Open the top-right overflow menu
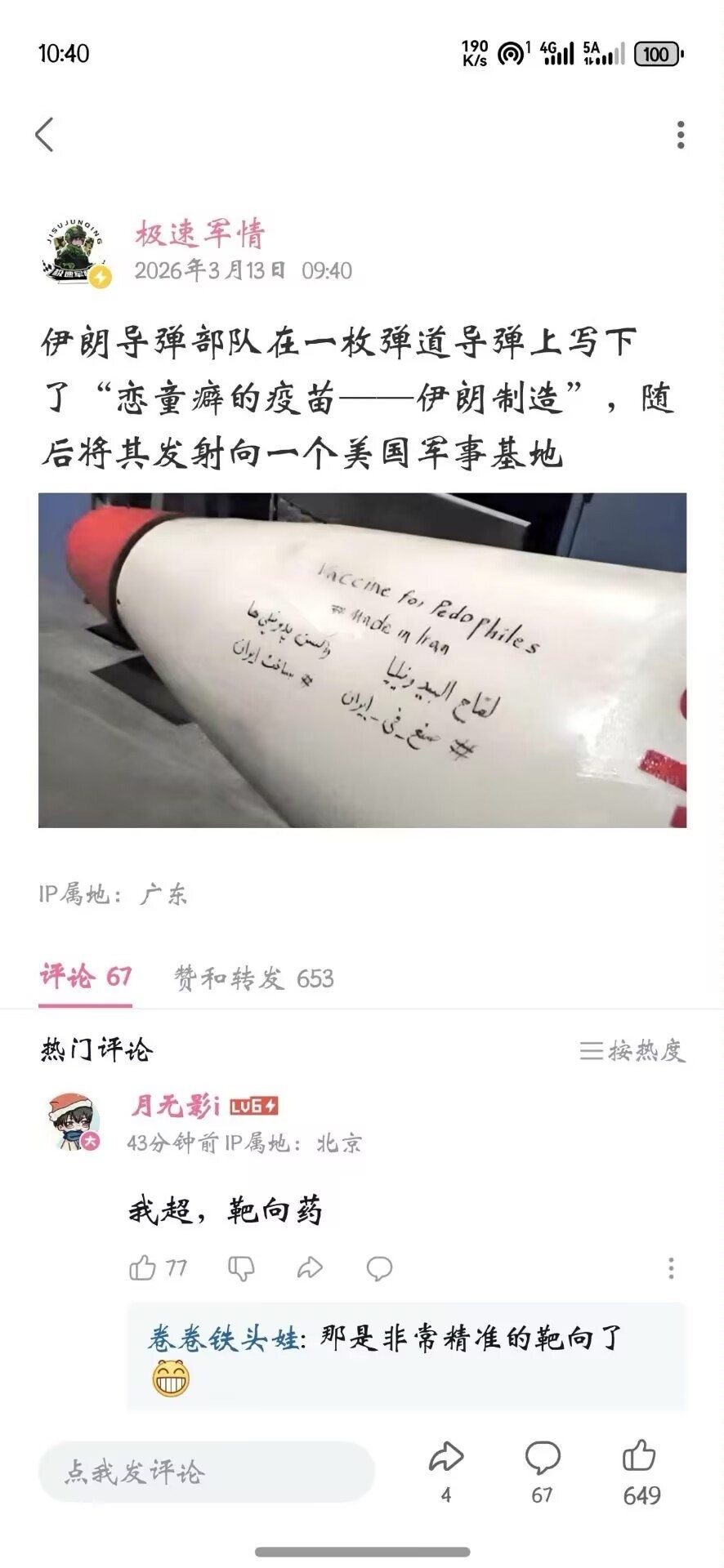The image size is (724, 1568). coord(680,135)
